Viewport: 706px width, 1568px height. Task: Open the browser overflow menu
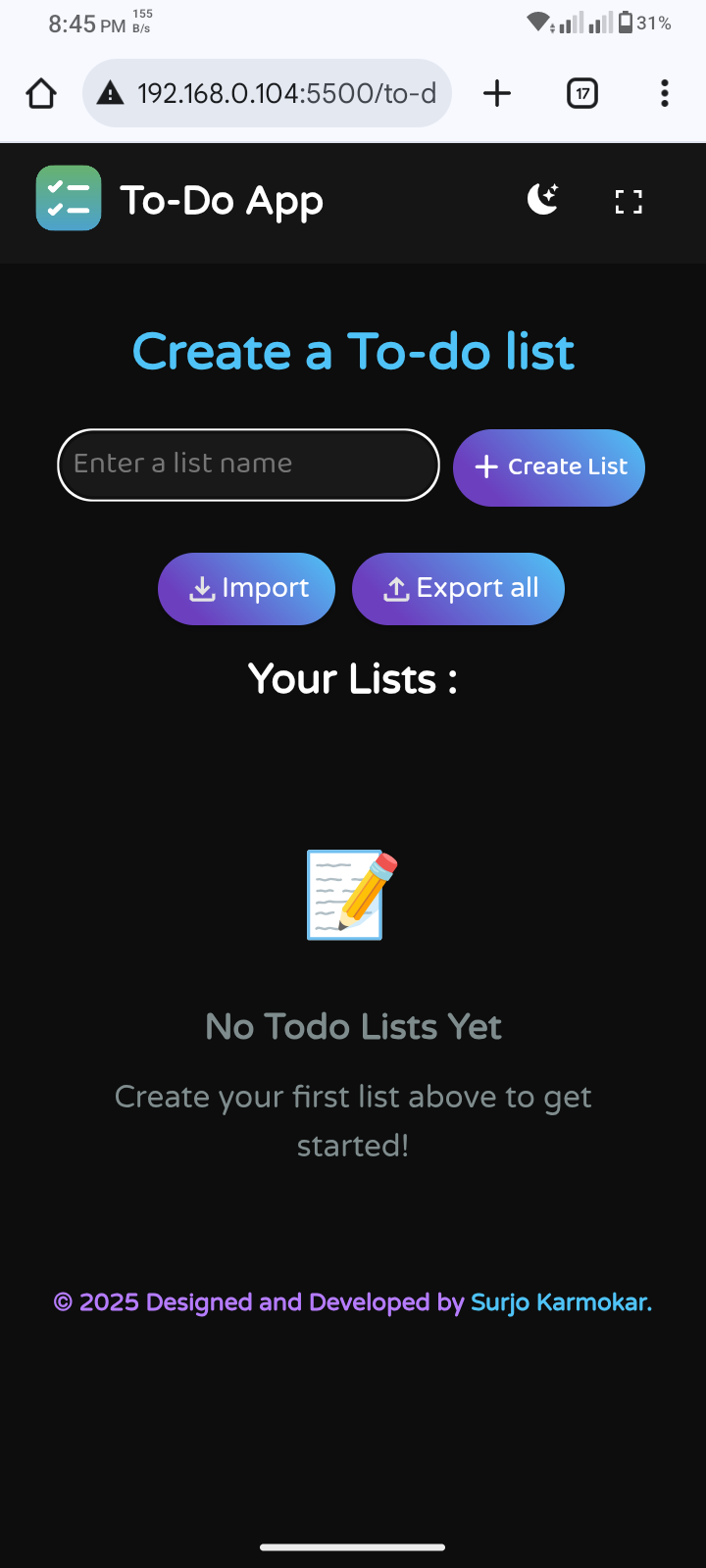(x=665, y=93)
